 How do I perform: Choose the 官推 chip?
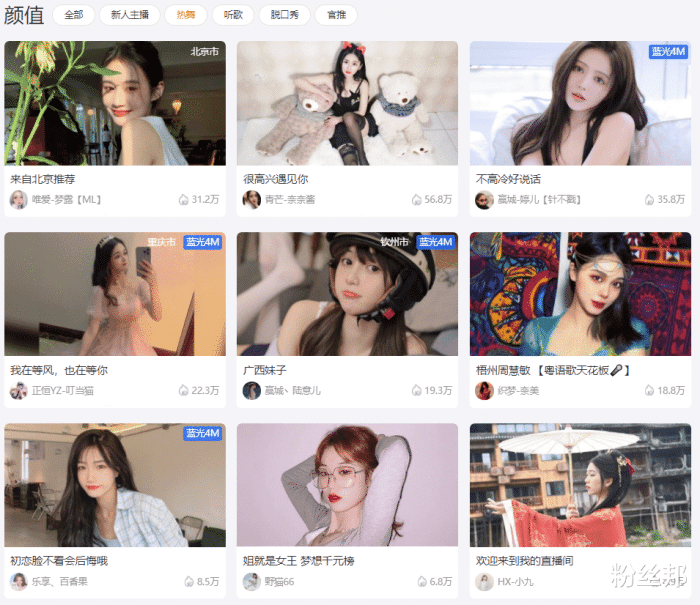pos(336,15)
